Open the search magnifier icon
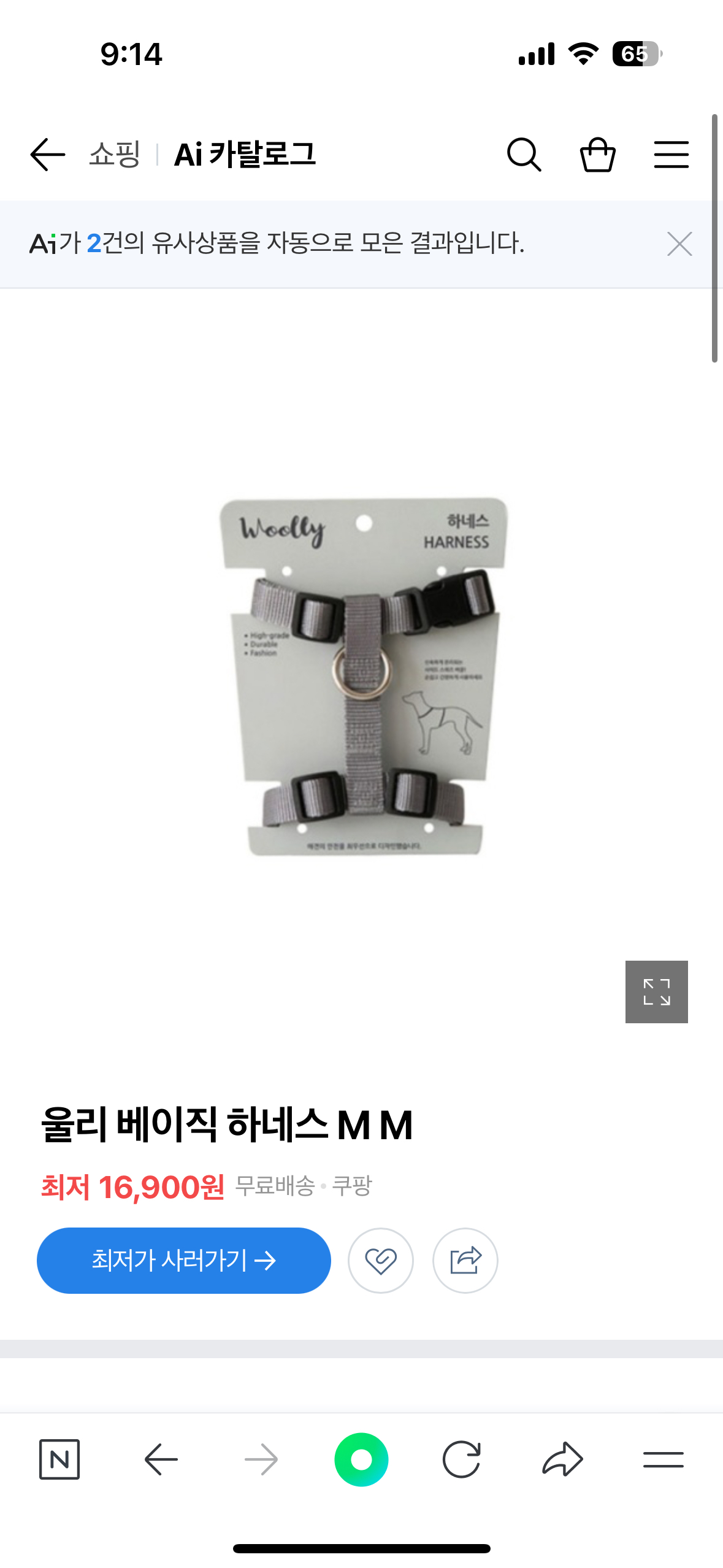723x1568 pixels. [x=524, y=154]
